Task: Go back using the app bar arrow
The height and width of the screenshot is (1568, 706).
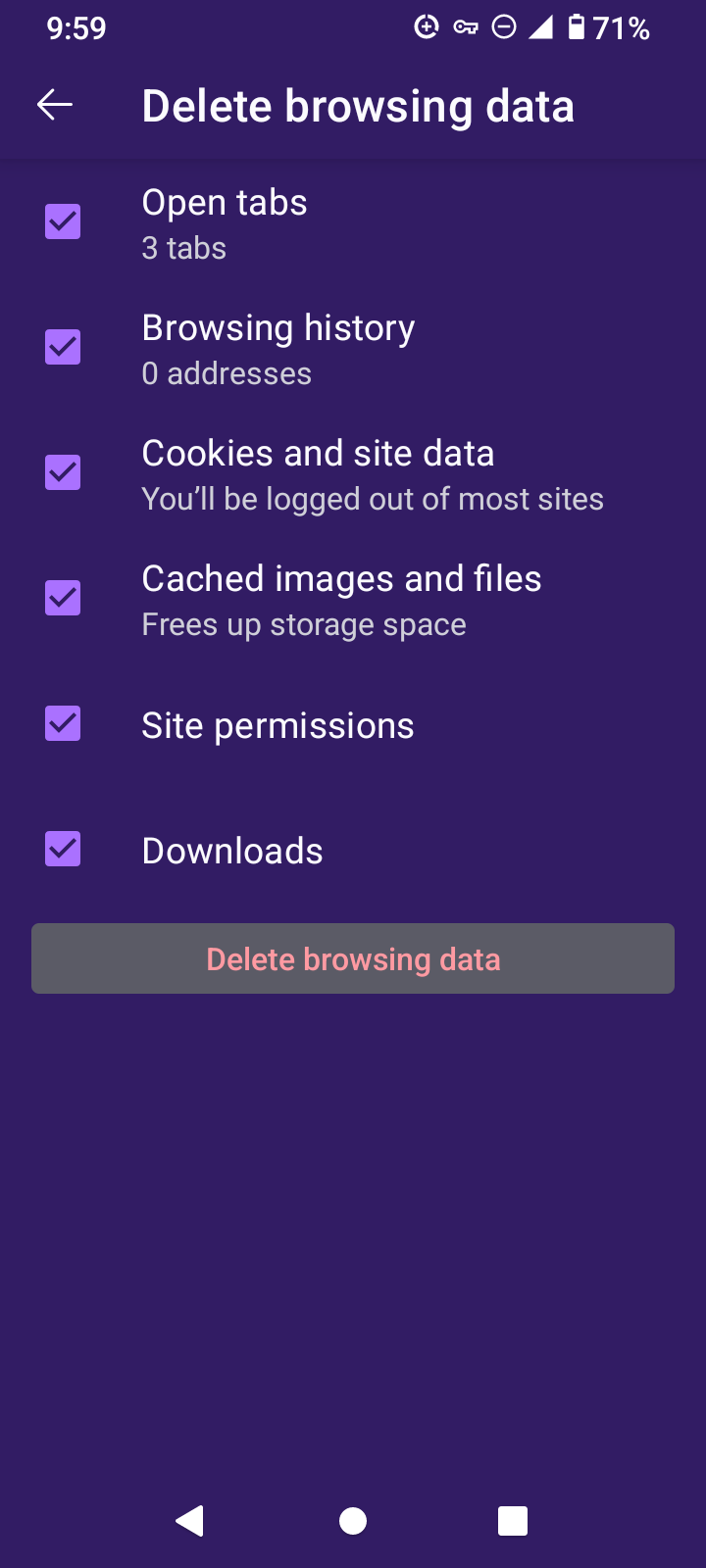Action: click(x=55, y=105)
